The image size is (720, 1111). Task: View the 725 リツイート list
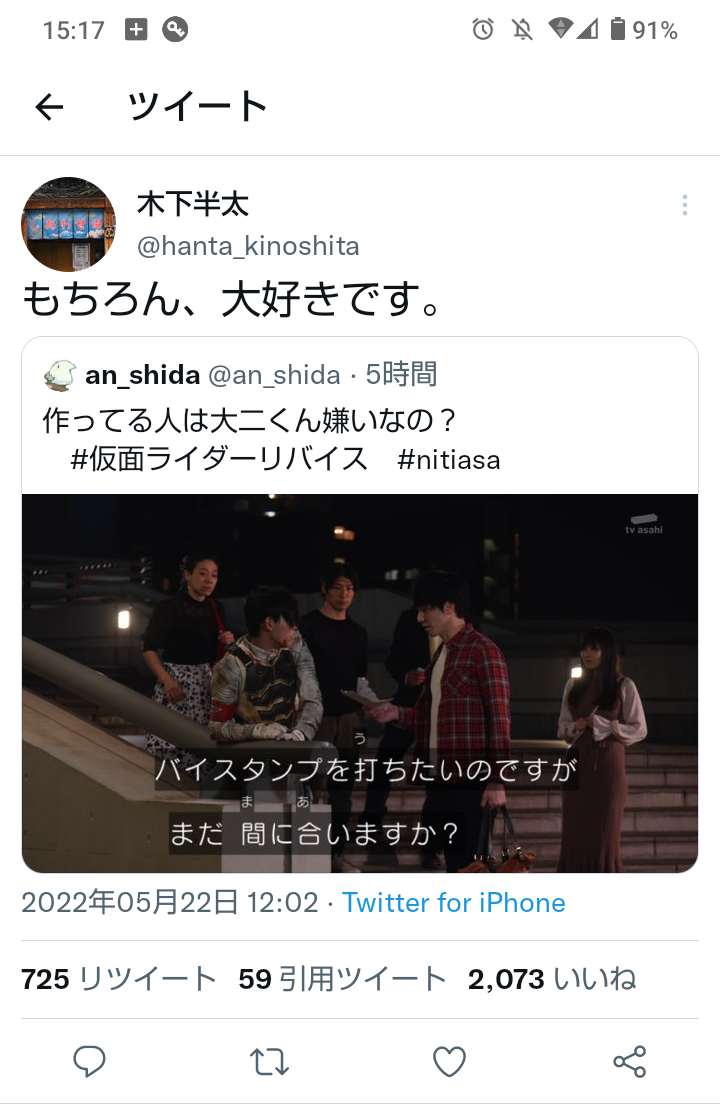click(x=118, y=979)
